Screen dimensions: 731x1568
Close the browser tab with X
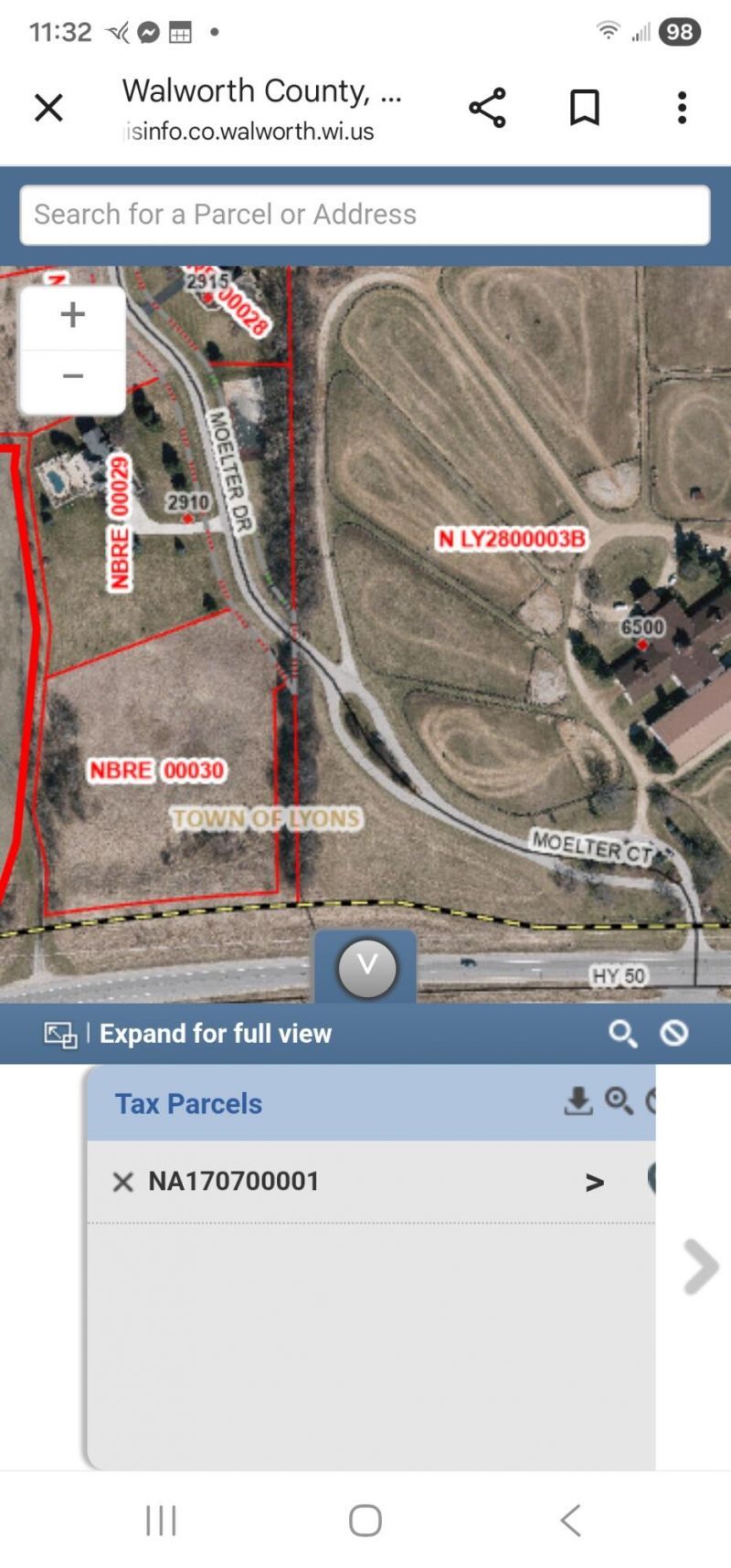point(48,108)
